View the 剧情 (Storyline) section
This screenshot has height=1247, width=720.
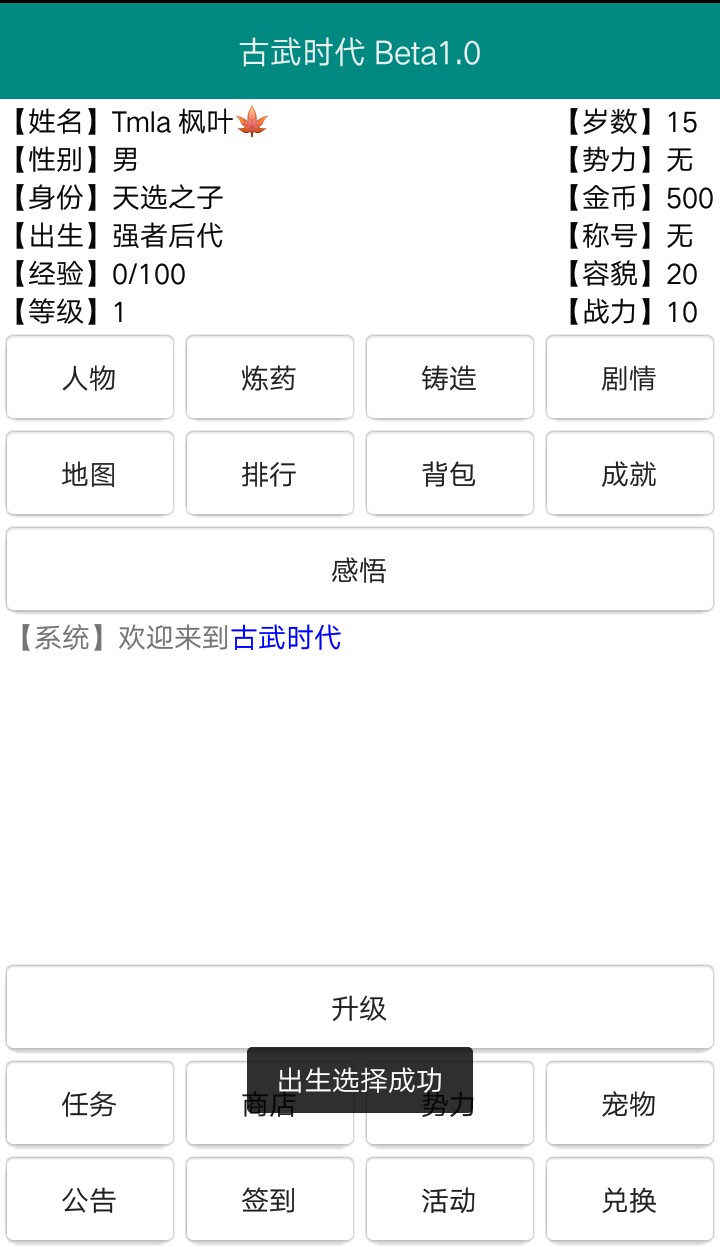[x=629, y=377]
